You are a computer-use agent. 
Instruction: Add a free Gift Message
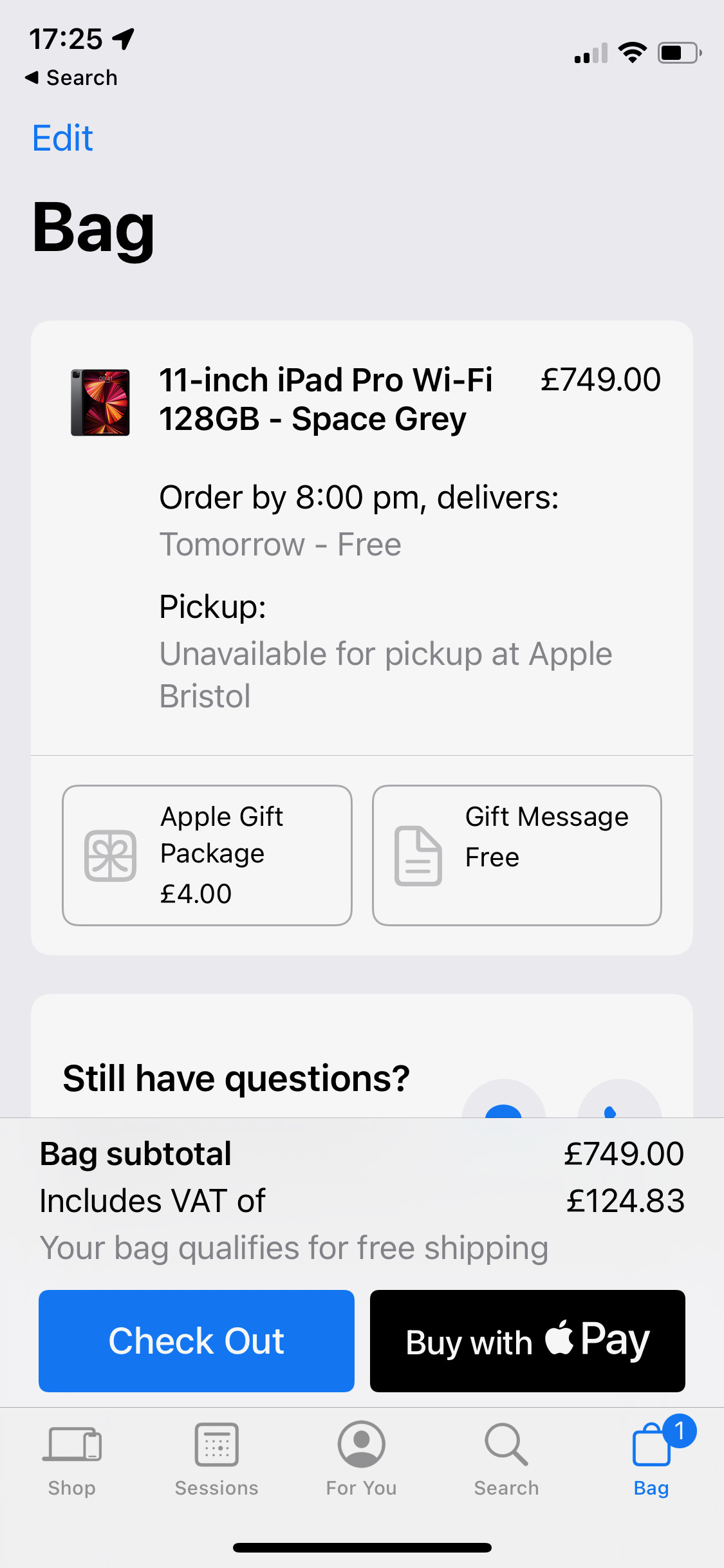[517, 855]
